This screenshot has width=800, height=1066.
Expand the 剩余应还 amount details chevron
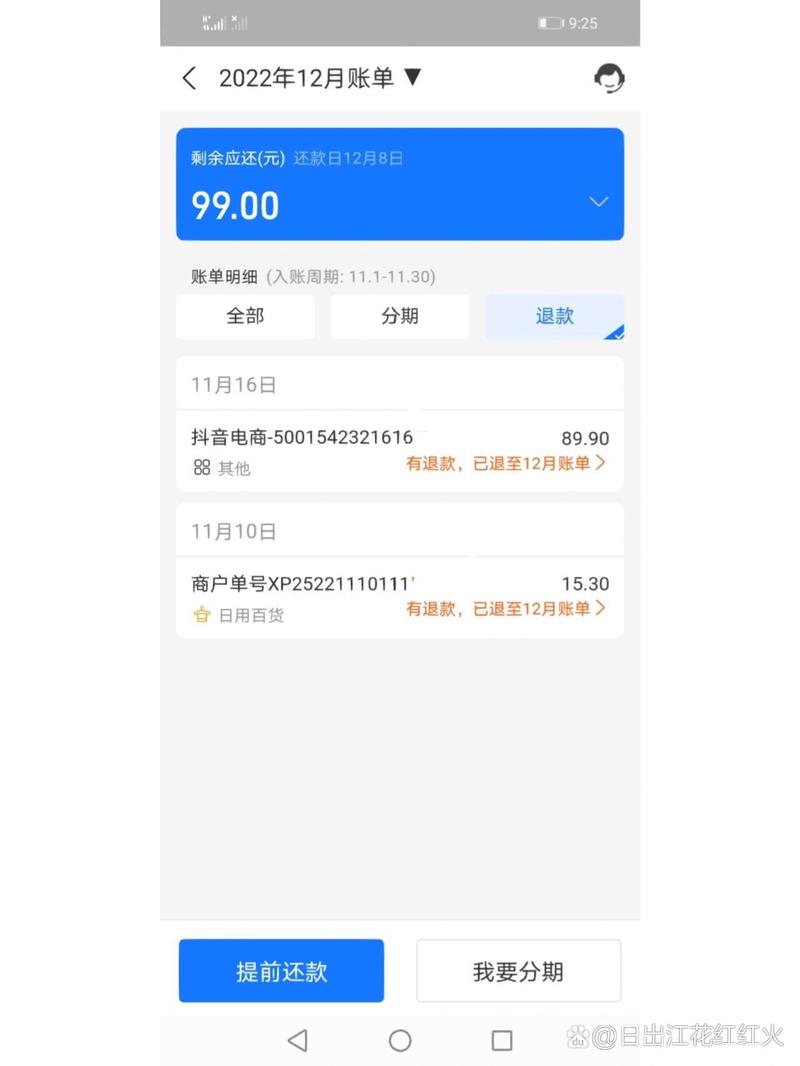coord(598,202)
